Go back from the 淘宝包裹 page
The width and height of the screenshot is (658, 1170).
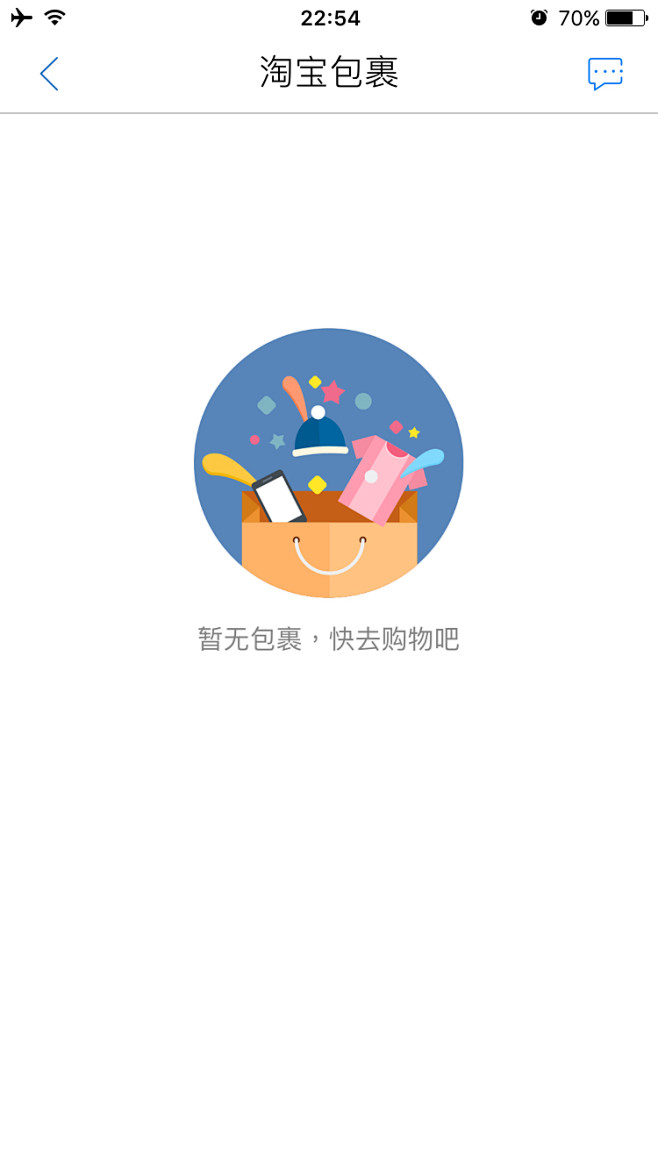[49, 74]
